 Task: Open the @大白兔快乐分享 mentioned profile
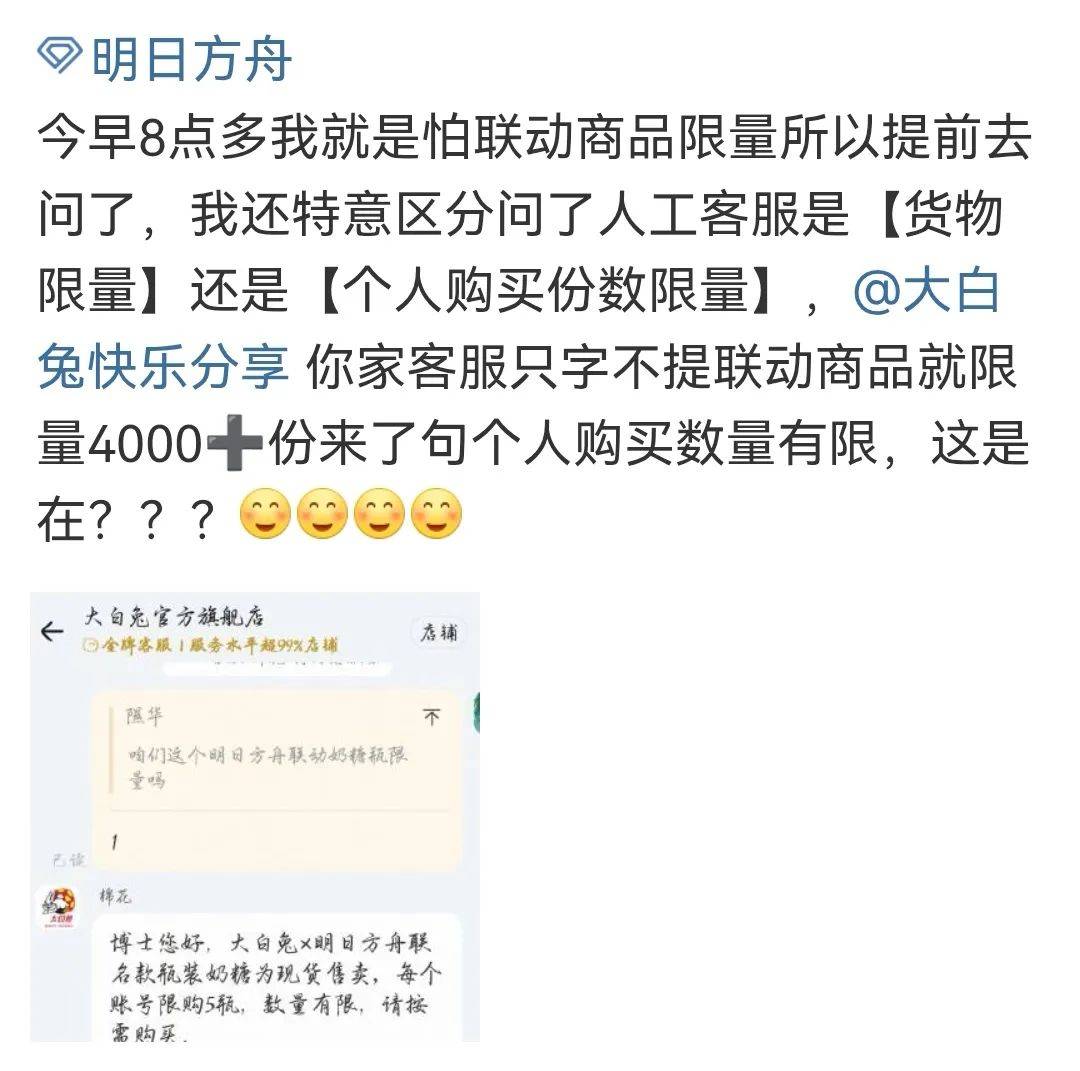pyautogui.click(x=927, y=292)
